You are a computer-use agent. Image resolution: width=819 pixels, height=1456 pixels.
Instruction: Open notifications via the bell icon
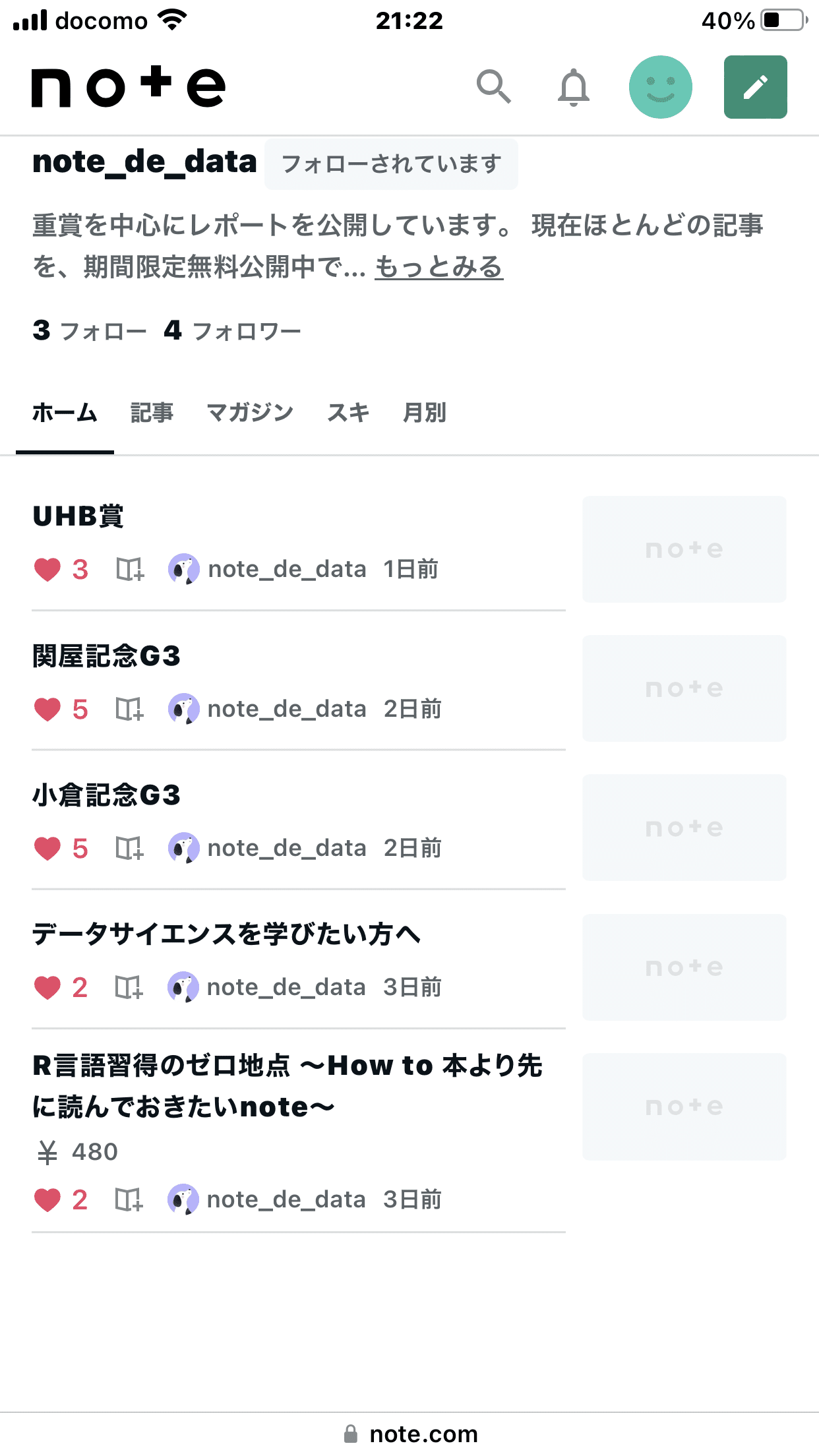coord(573,88)
